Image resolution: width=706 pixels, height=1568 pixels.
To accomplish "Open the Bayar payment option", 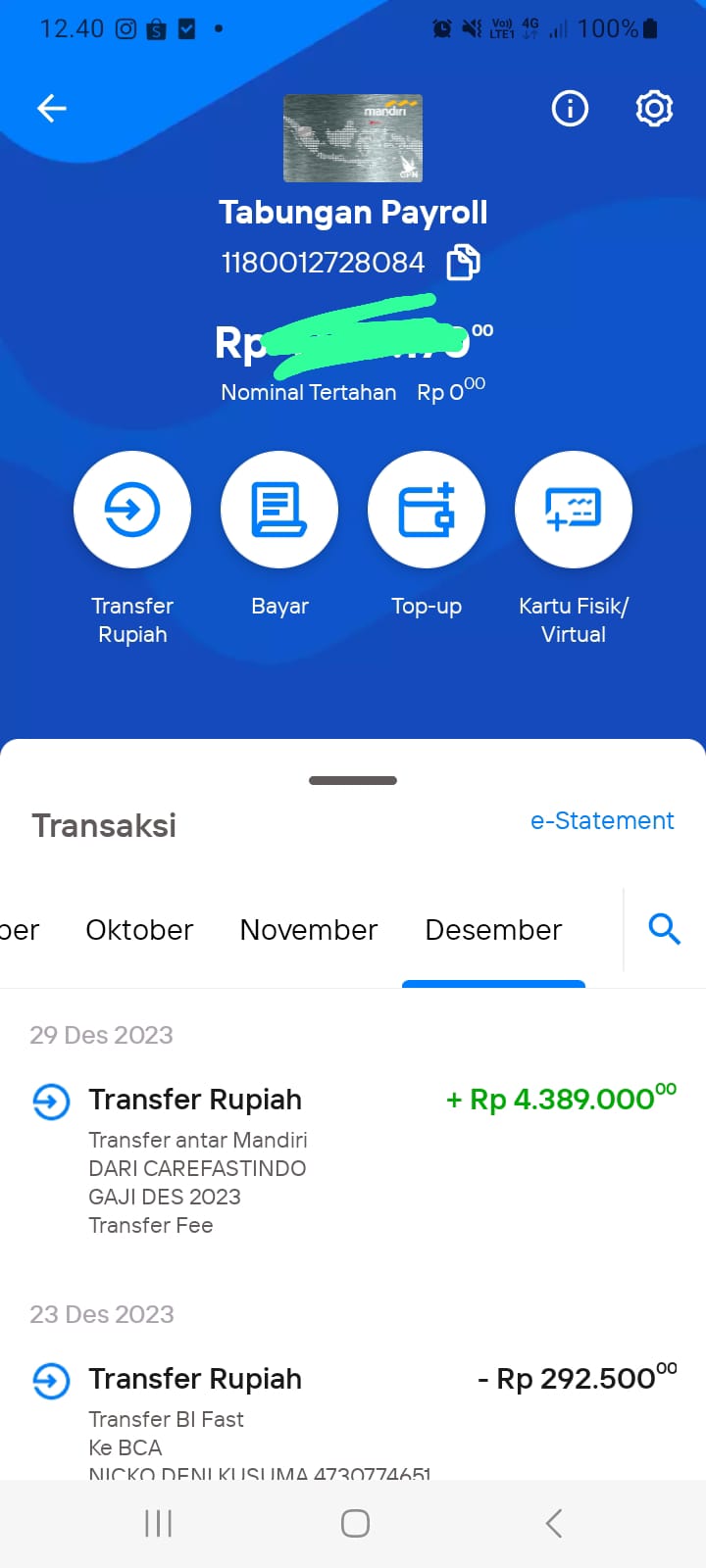I will click(x=279, y=510).
